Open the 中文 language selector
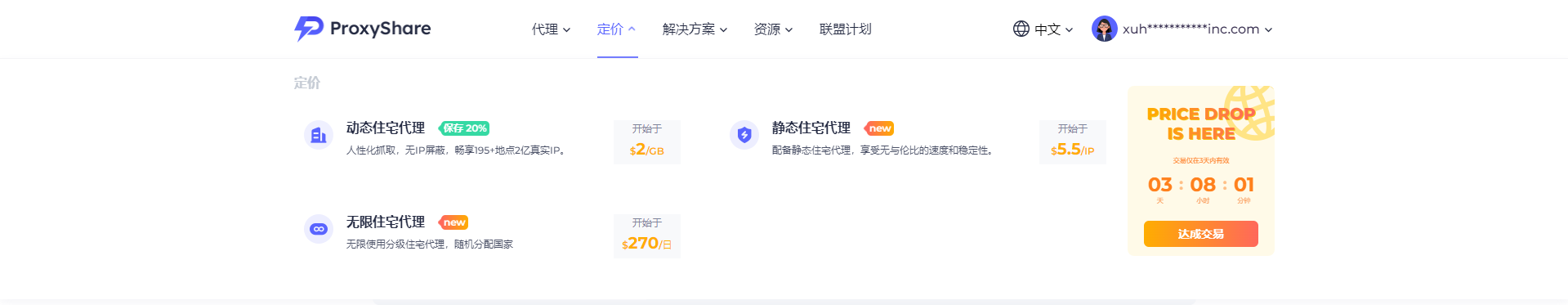The width and height of the screenshot is (1568, 305). (x=1043, y=29)
